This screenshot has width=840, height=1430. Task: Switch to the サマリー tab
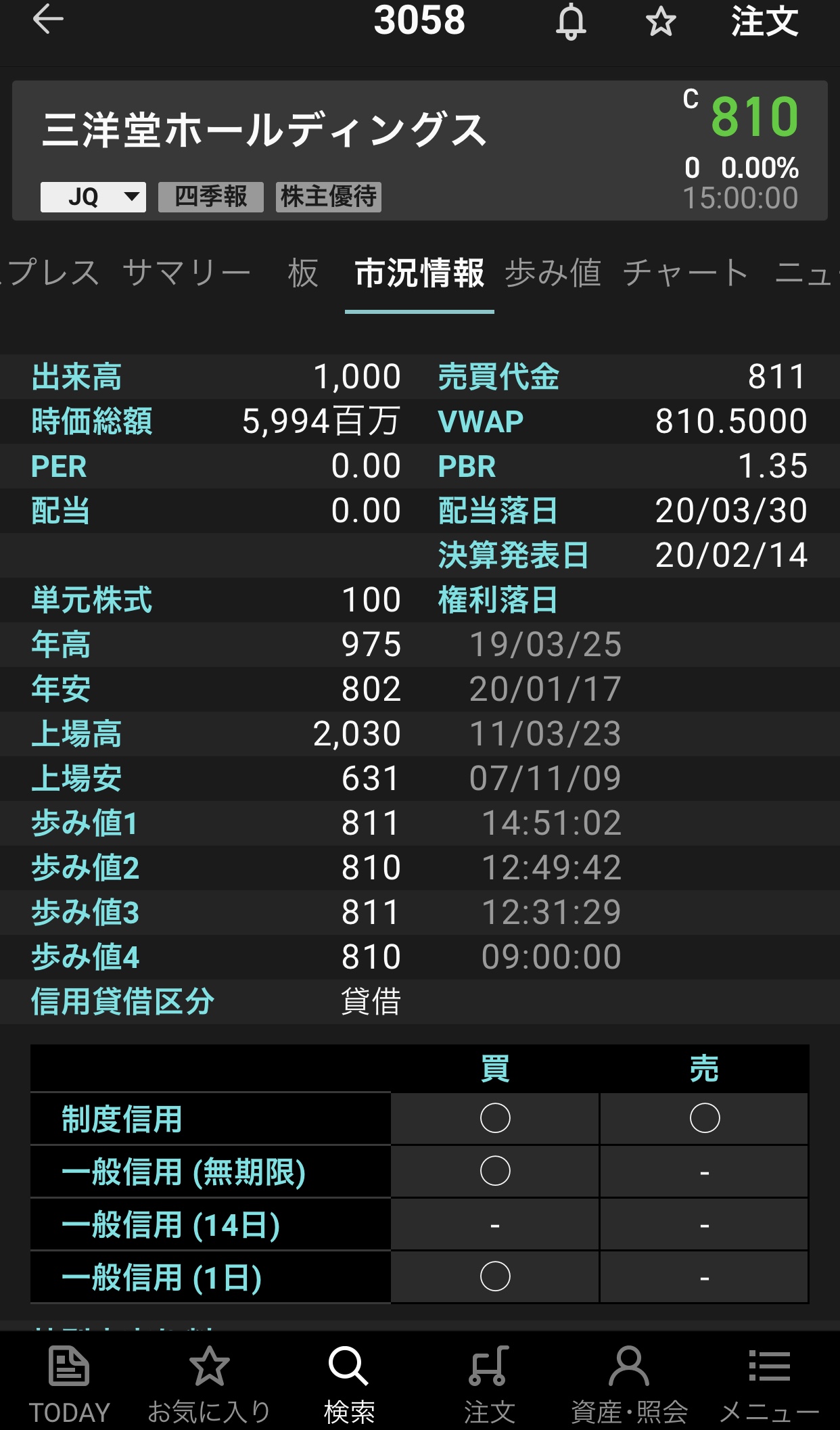point(187,273)
